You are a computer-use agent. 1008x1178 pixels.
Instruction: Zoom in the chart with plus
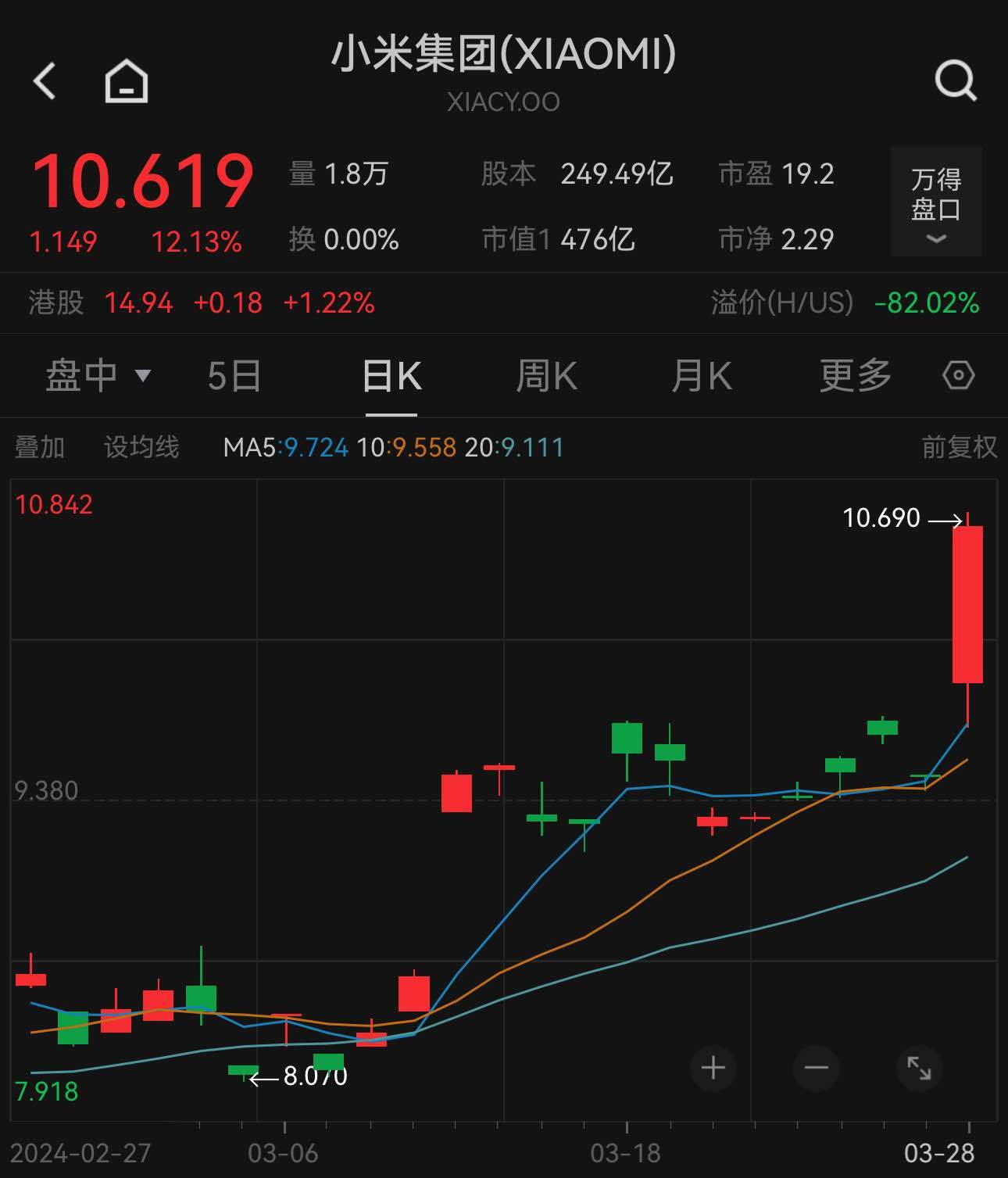pyautogui.click(x=713, y=1068)
